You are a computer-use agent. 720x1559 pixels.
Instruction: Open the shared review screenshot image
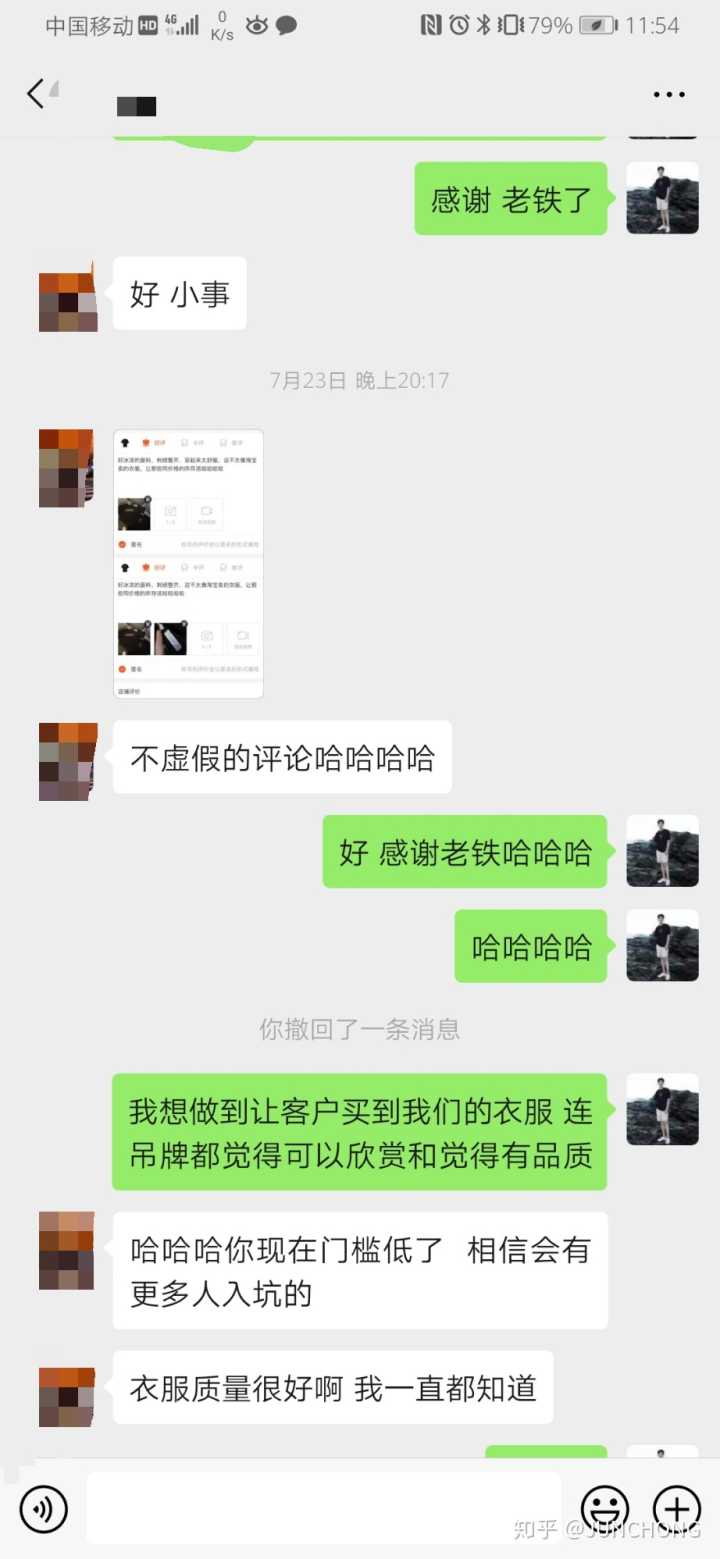[x=188, y=563]
